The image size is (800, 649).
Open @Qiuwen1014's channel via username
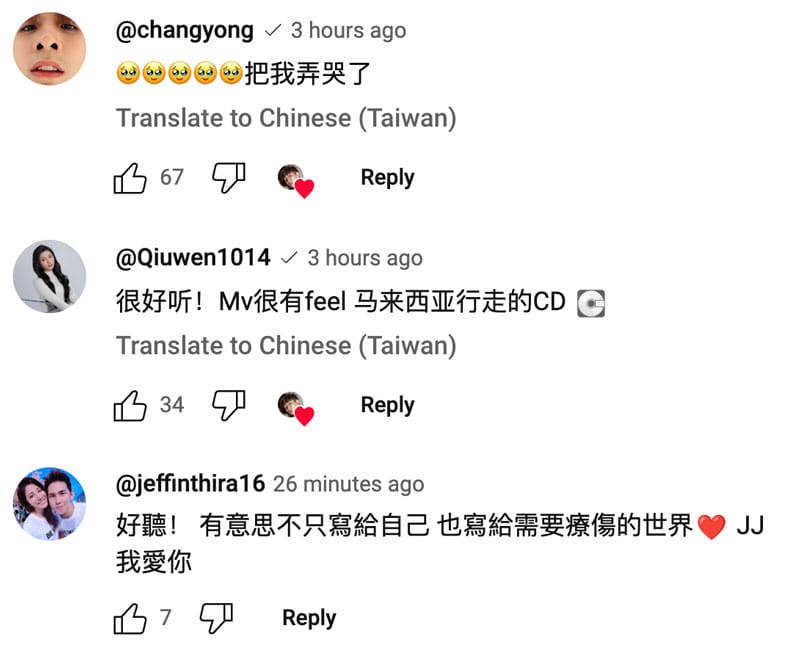(x=194, y=258)
